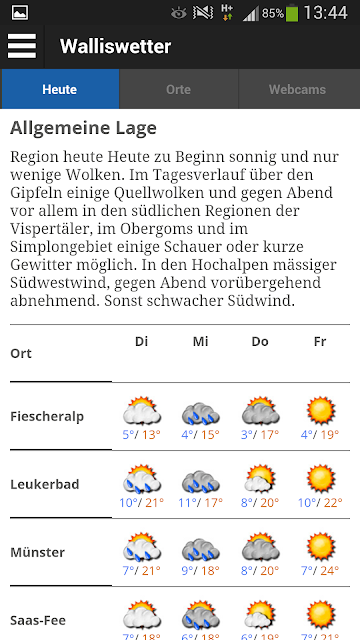Open the Leukerbad forecast row
Image resolution: width=360 pixels, height=640 pixels.
tap(180, 484)
